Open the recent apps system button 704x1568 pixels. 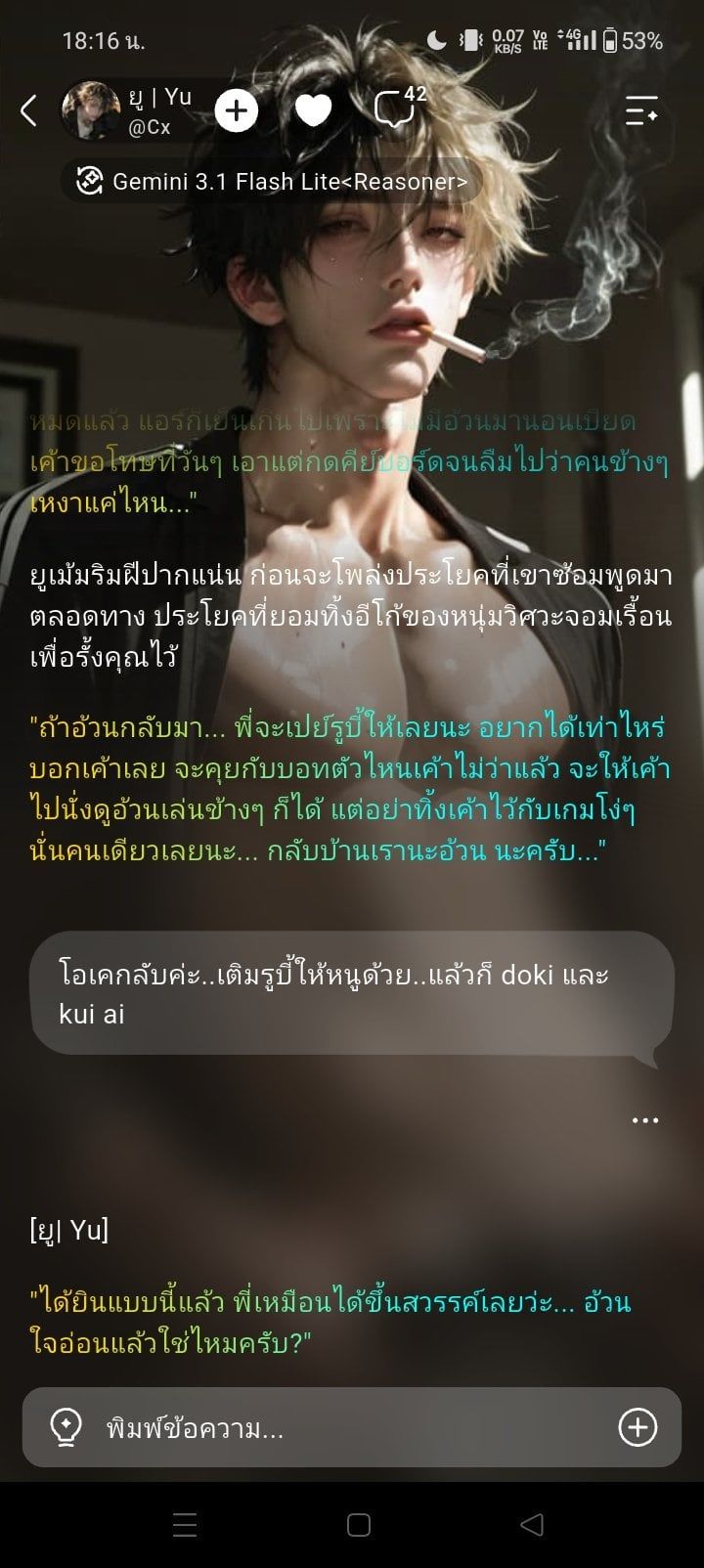point(185,1525)
